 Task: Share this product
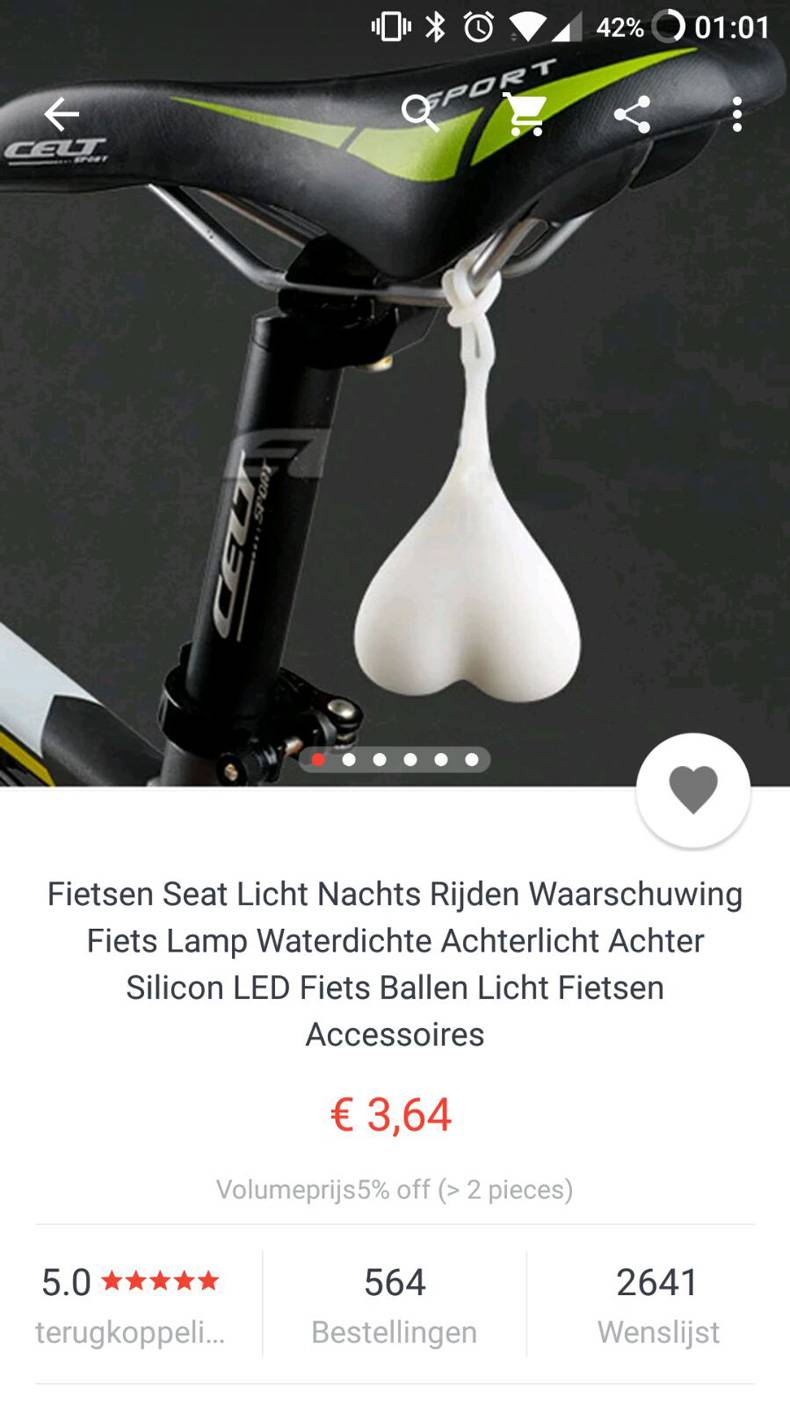coord(632,115)
